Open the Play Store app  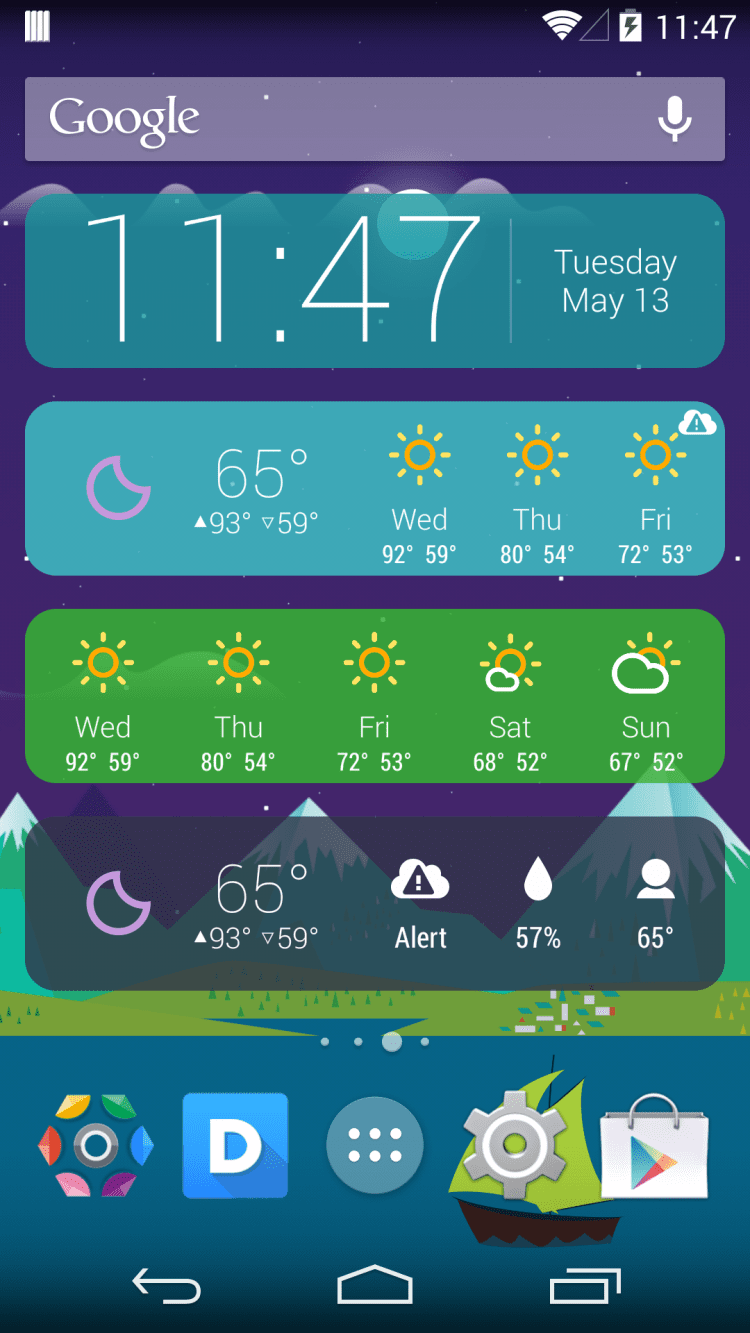coord(654,1147)
